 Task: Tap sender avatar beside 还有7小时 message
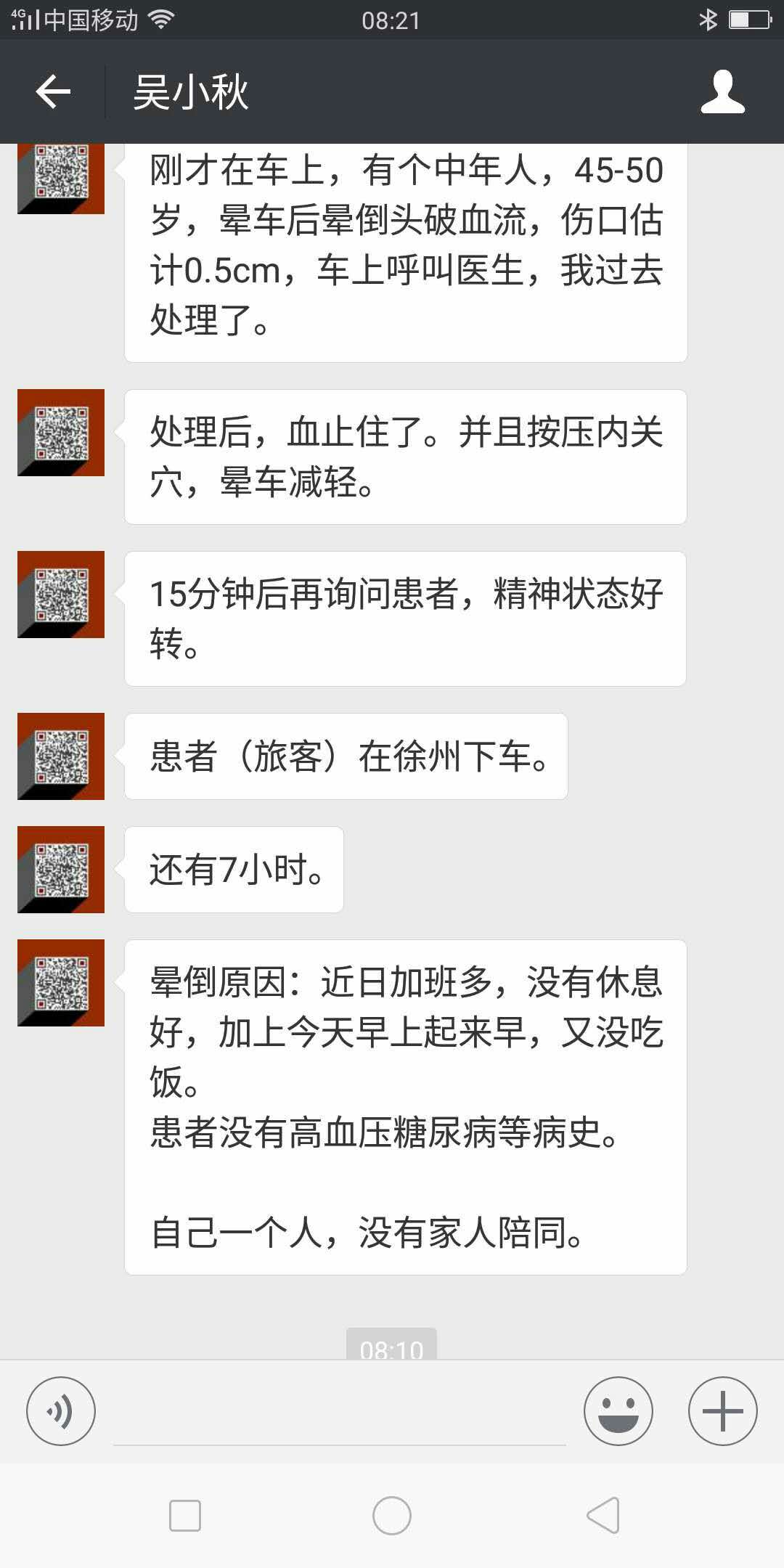61,869
